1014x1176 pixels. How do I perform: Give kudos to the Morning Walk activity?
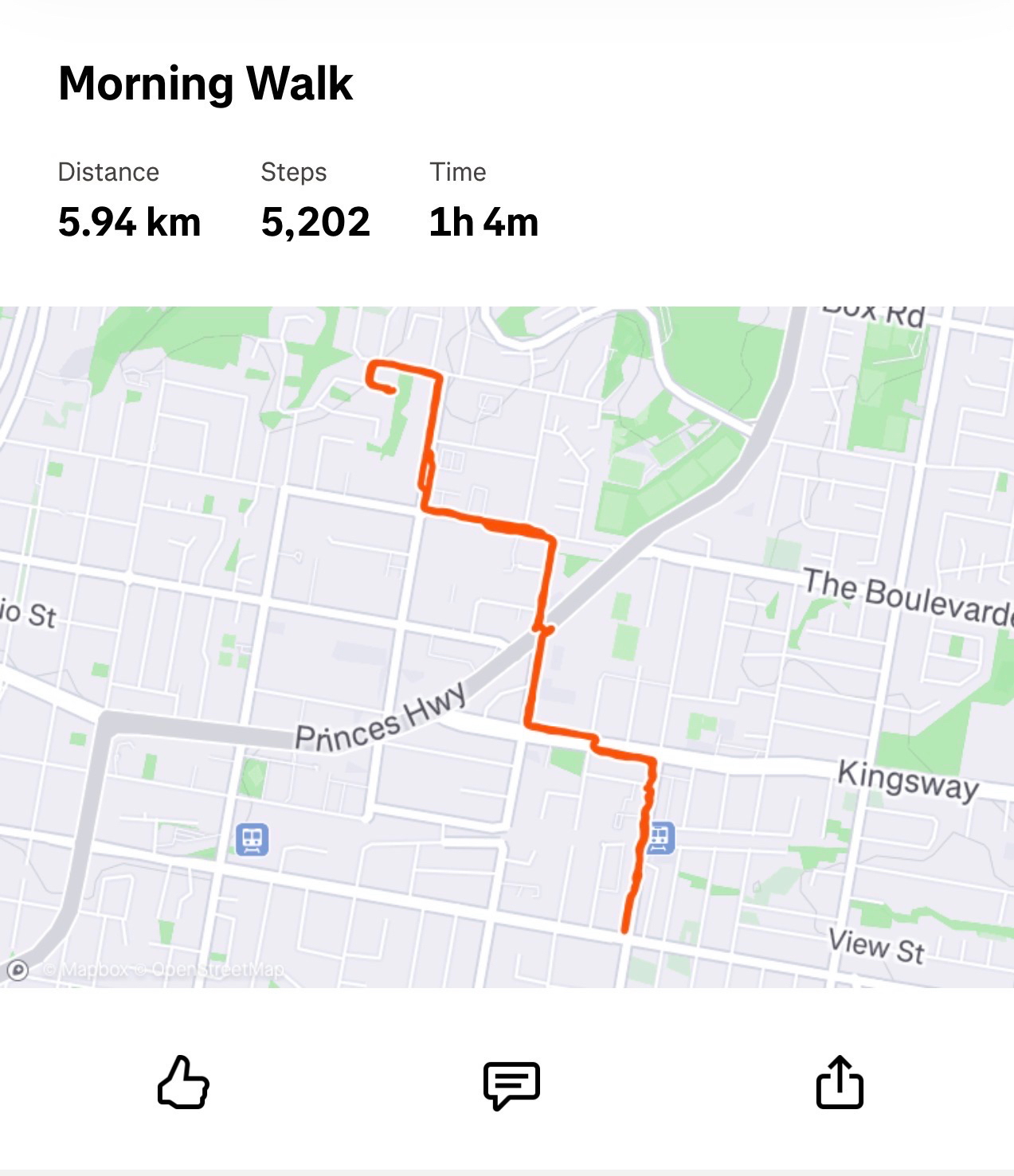coord(183,1082)
